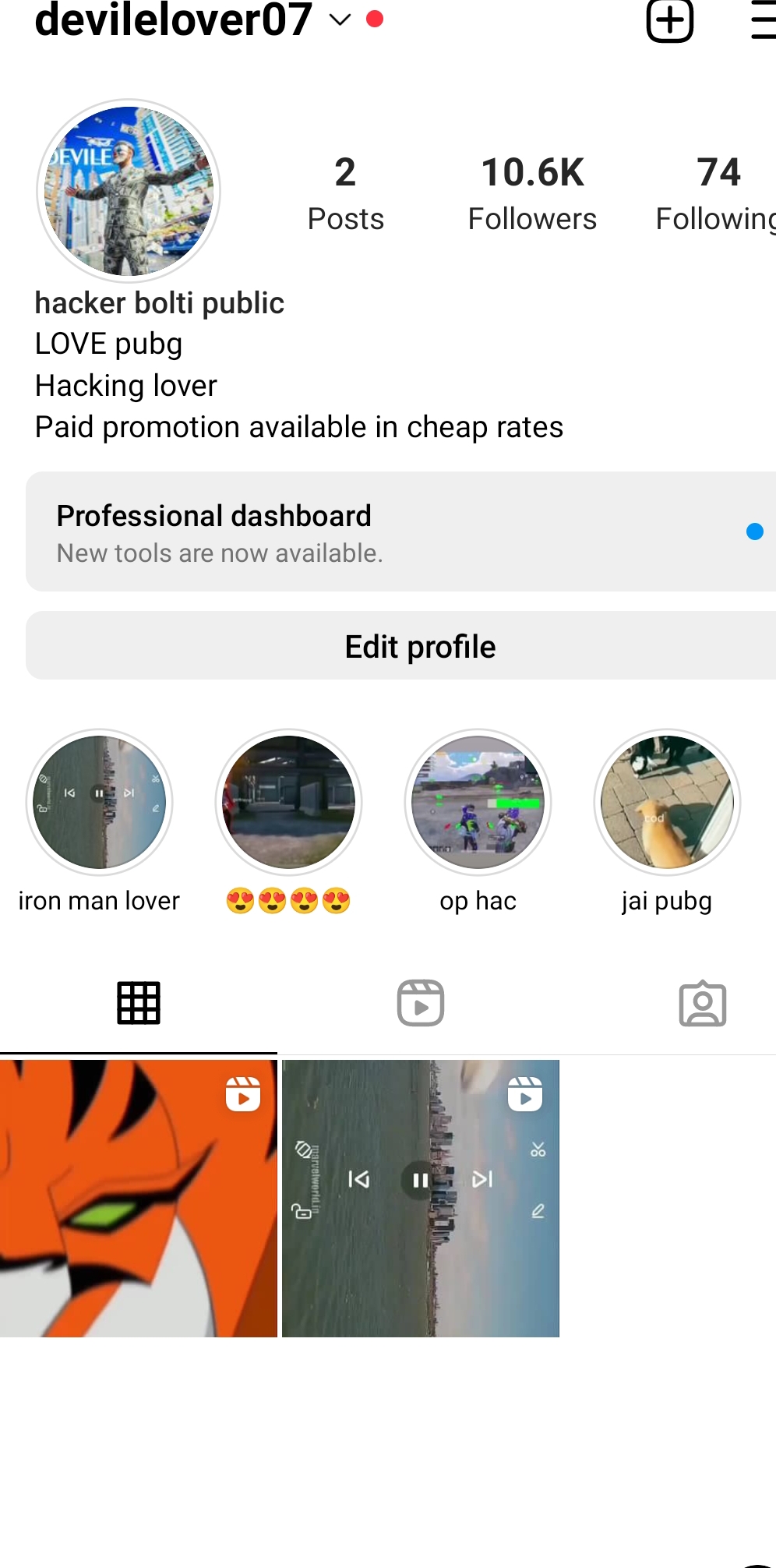Viewport: 776px width, 1568px height.
Task: Open the orange tiger cartoon reel post
Action: tap(139, 1198)
